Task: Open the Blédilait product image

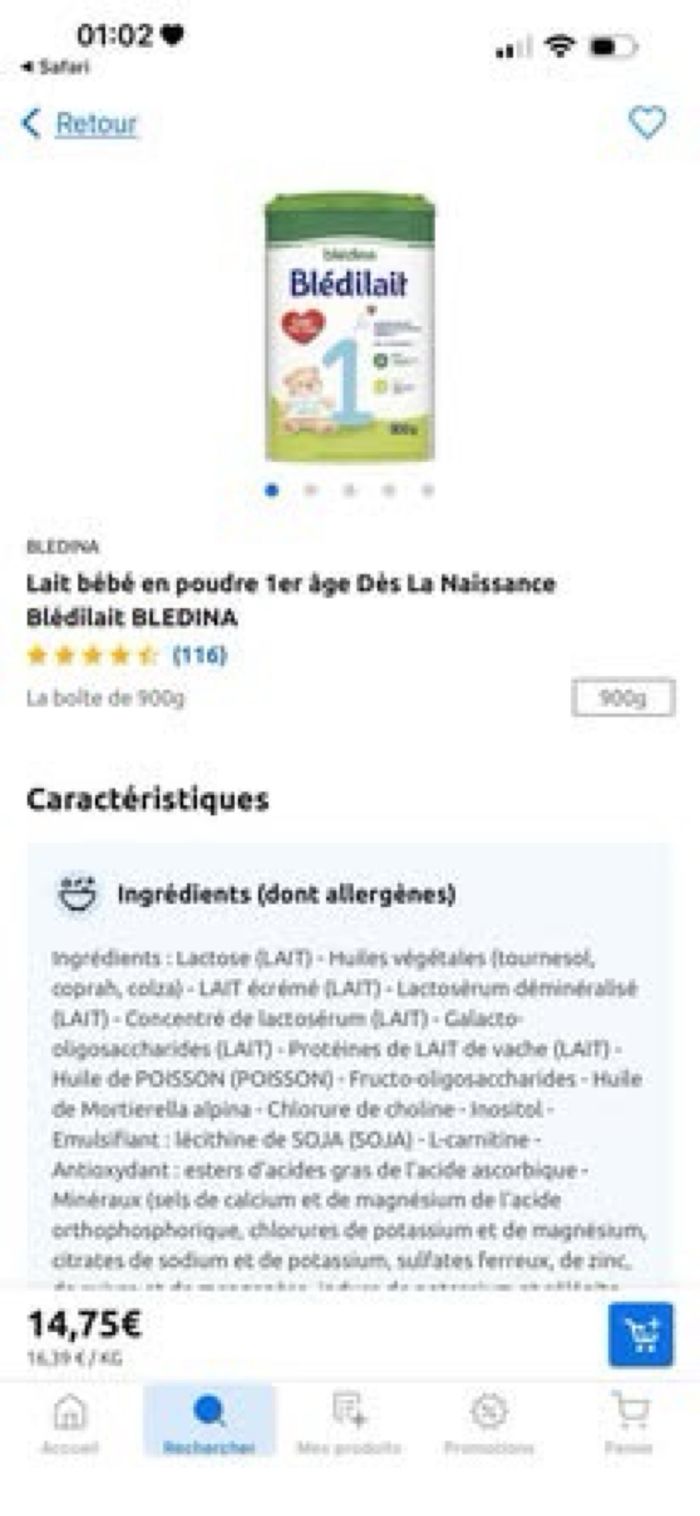Action: pyautogui.click(x=349, y=326)
